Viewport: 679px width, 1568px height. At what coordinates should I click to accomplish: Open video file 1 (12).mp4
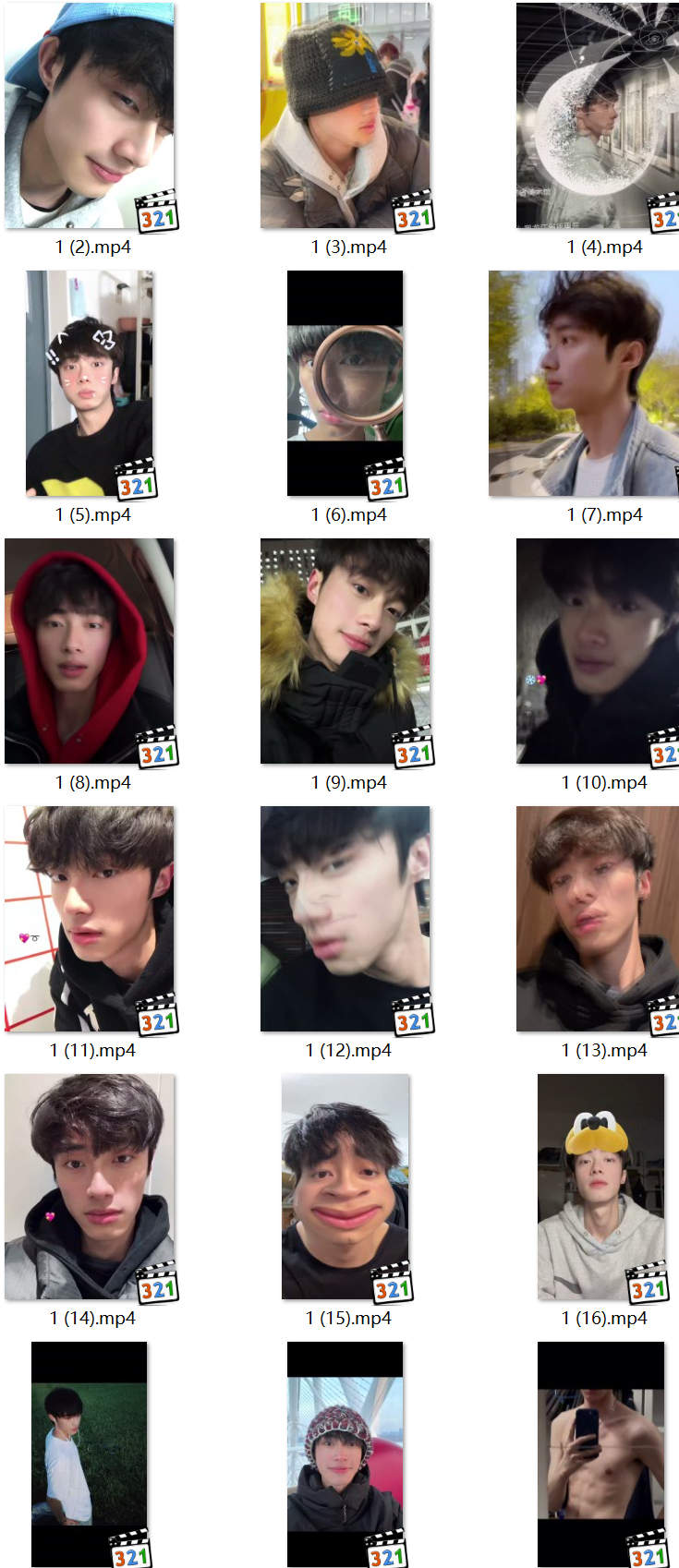coord(346,919)
